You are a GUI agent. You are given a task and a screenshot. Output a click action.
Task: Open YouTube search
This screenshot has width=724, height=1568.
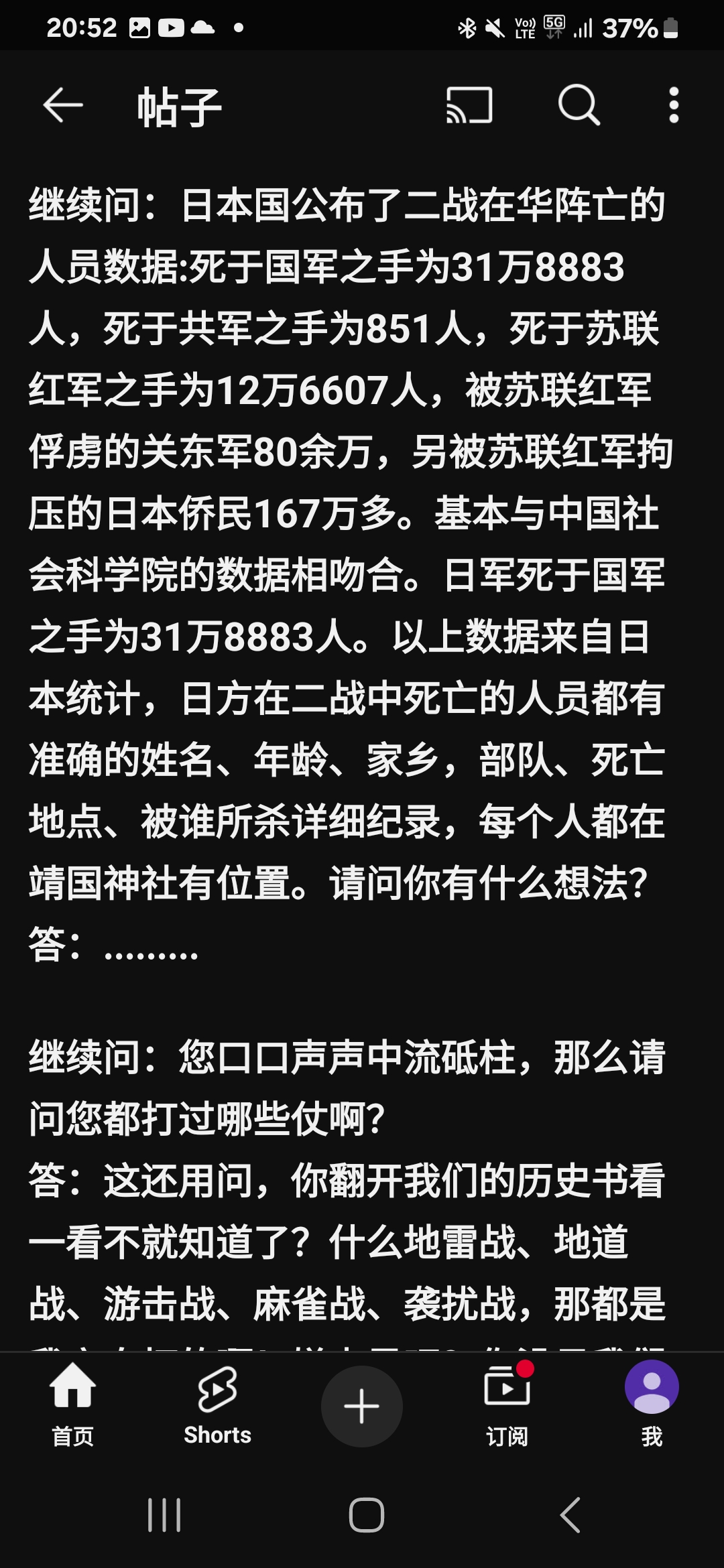(579, 105)
